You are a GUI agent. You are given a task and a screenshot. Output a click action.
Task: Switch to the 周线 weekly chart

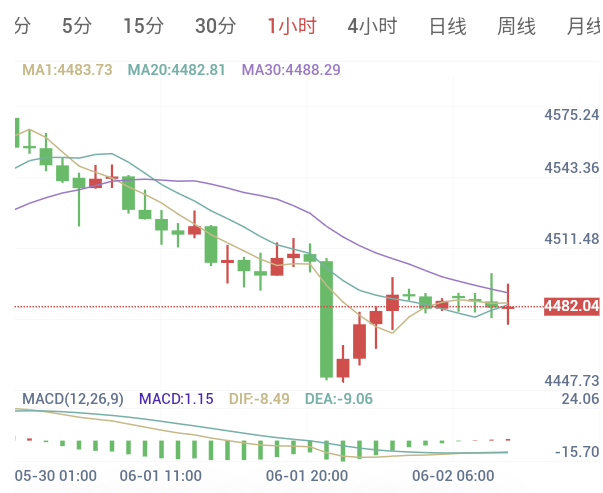(516, 26)
